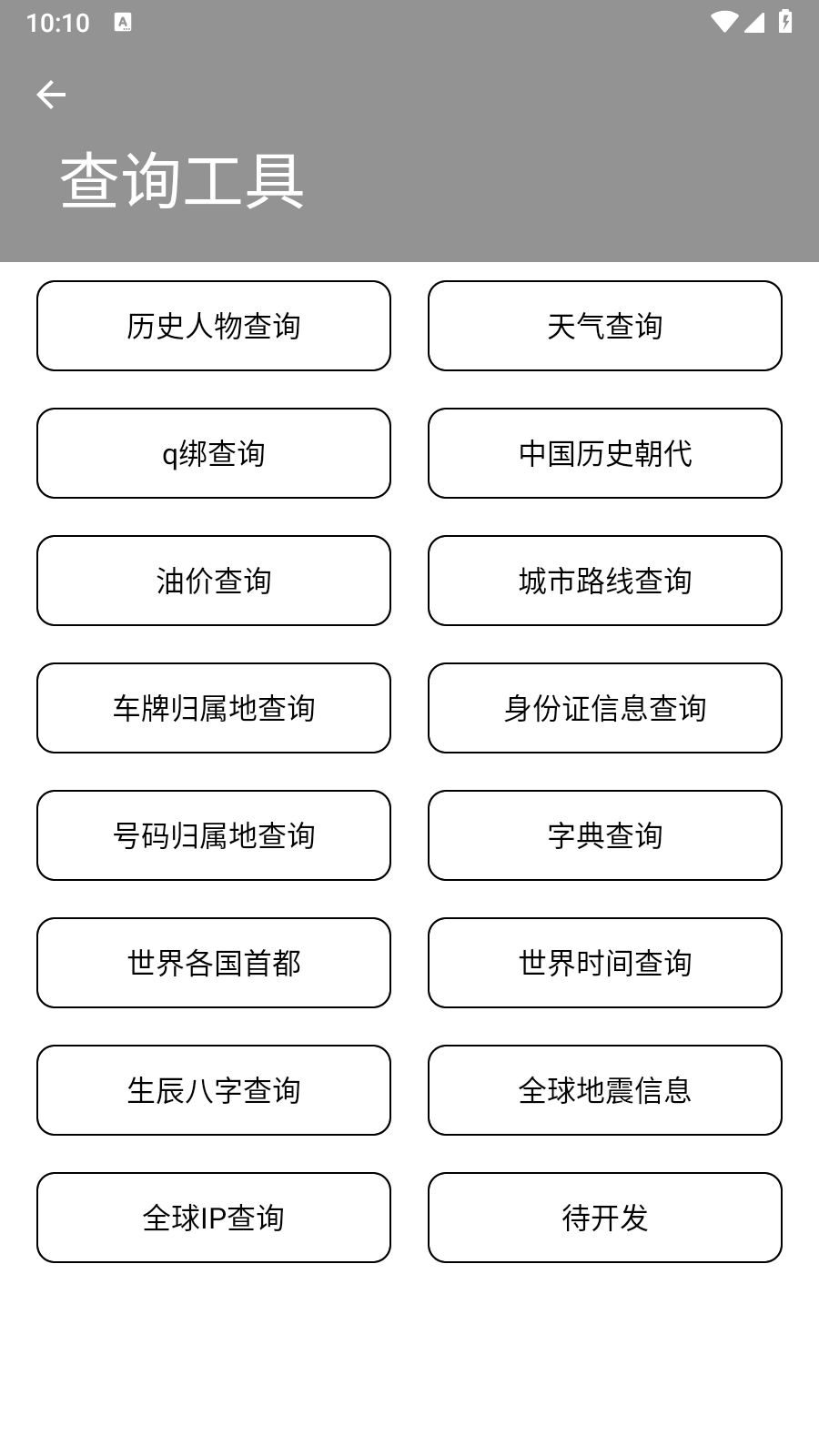This screenshot has width=819, height=1456.
Task: Open 中国历史朝代 (Chinese dynasties)
Action: [x=604, y=453]
